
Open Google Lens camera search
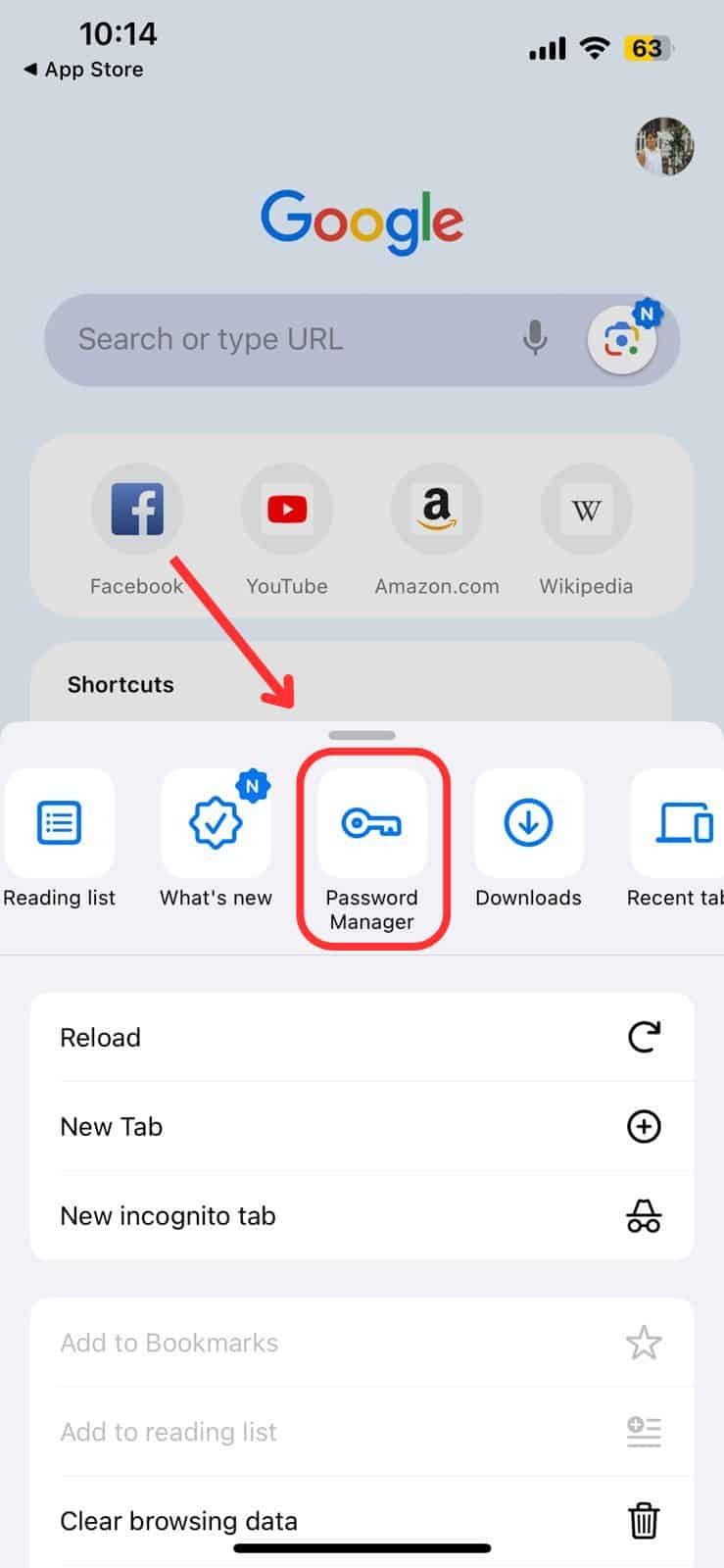621,340
